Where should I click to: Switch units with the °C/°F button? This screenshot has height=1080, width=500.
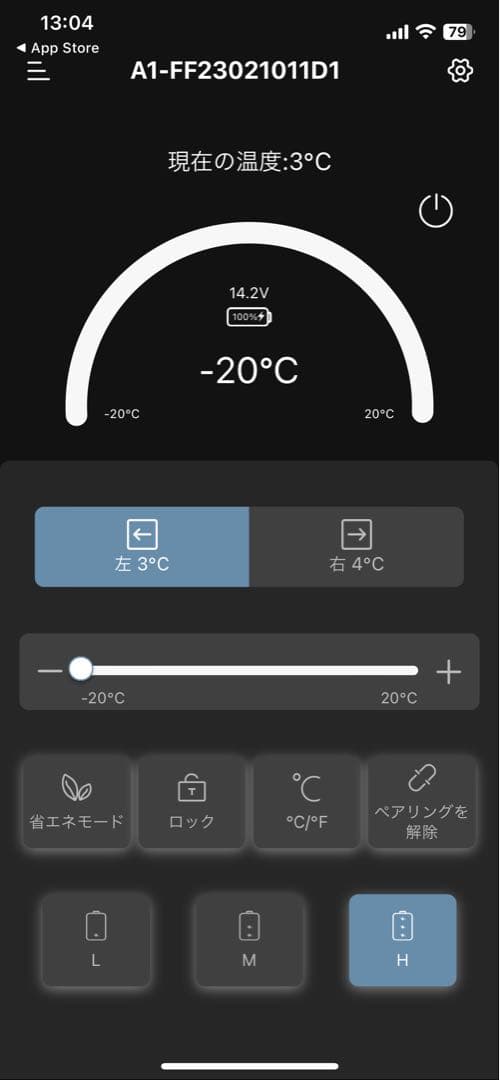306,802
